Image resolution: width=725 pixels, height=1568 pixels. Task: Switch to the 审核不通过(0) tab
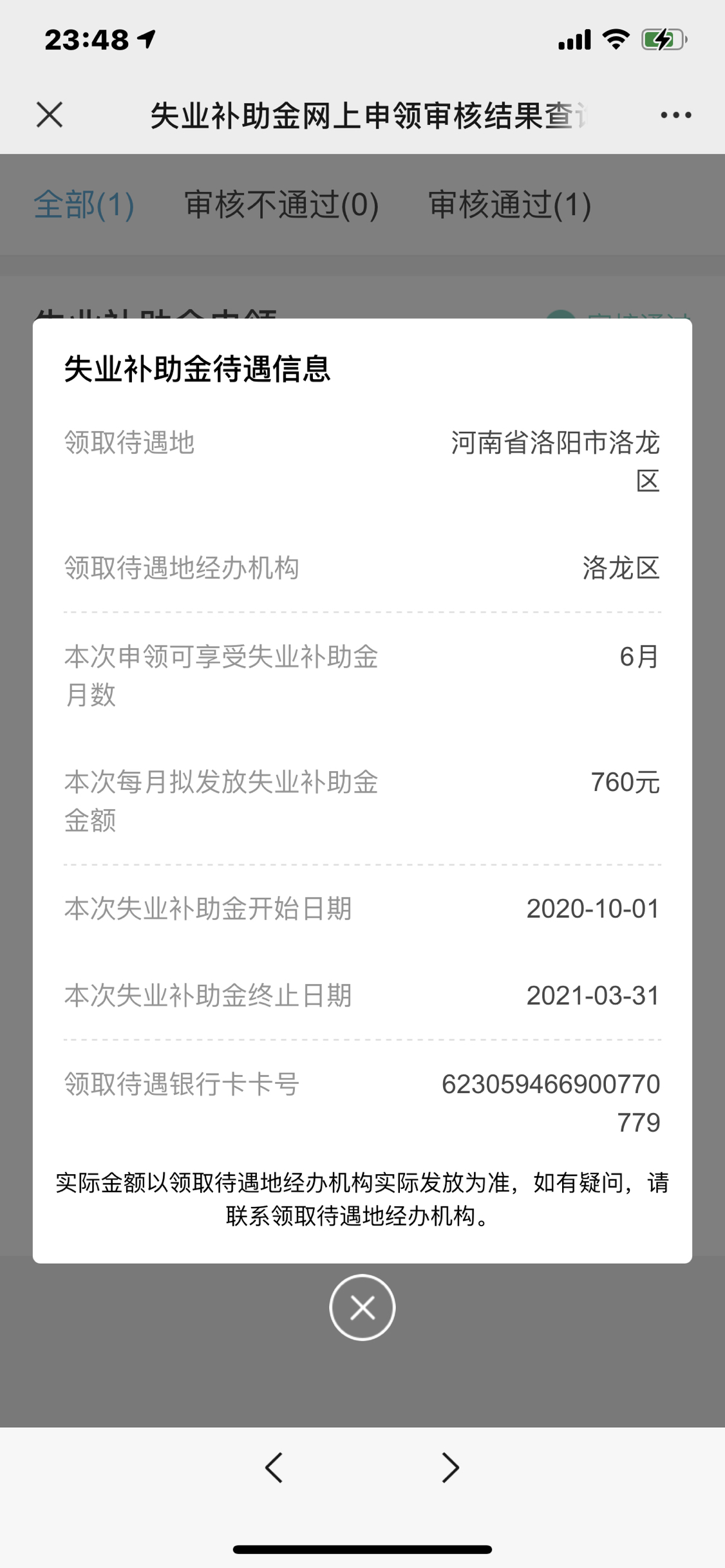coord(281,205)
